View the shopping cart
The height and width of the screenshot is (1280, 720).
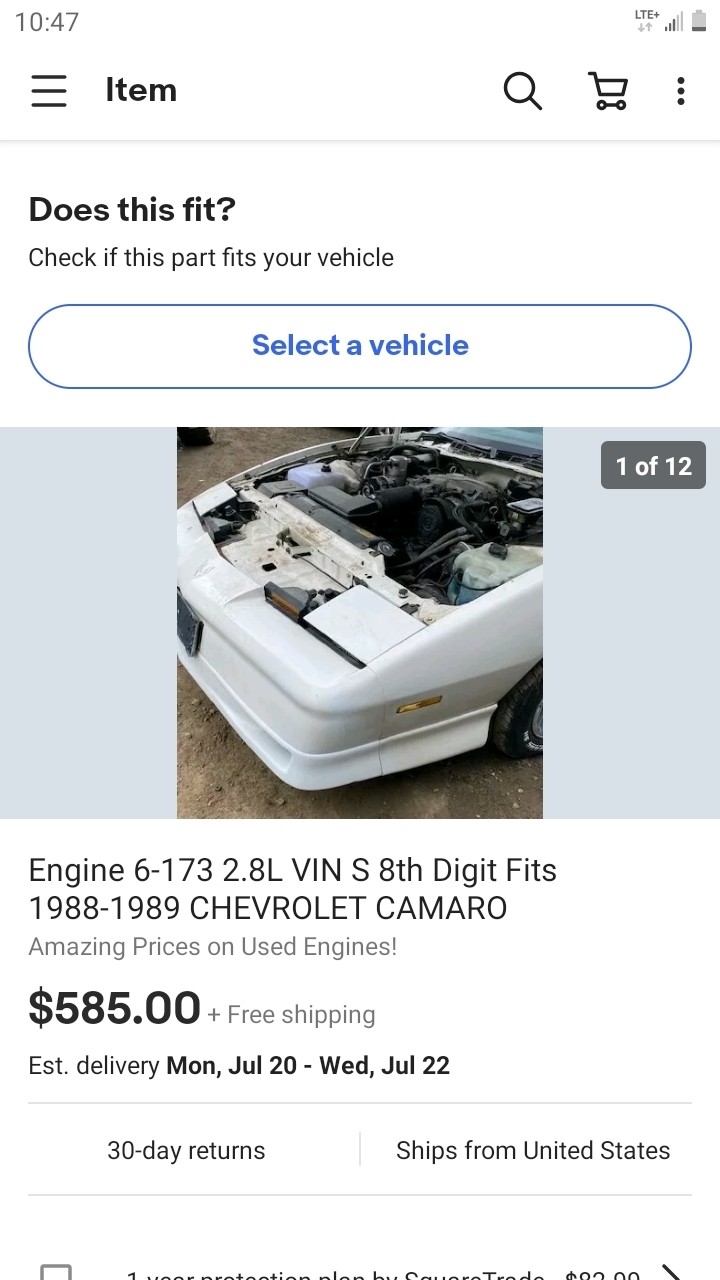point(607,90)
